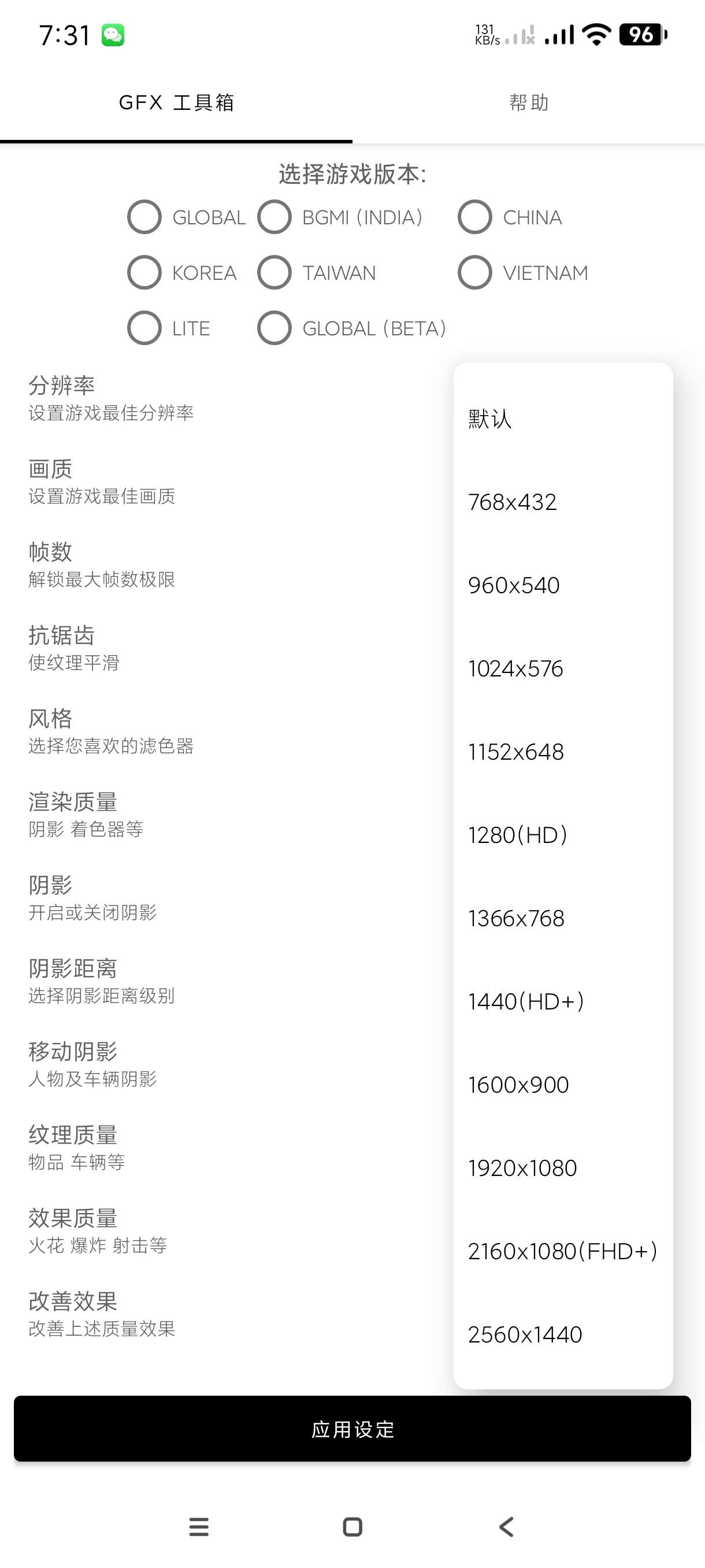
Task: Switch to the 帮助 tab
Action: tap(528, 103)
